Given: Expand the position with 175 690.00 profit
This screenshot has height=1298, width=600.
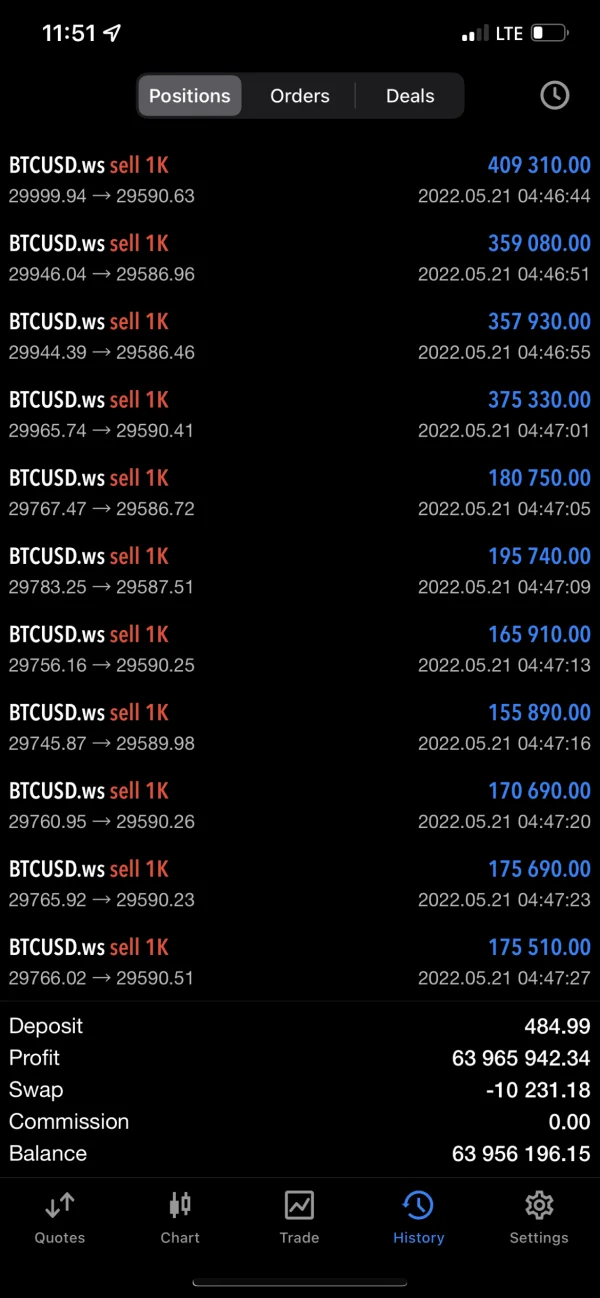Looking at the screenshot, I should [300, 882].
